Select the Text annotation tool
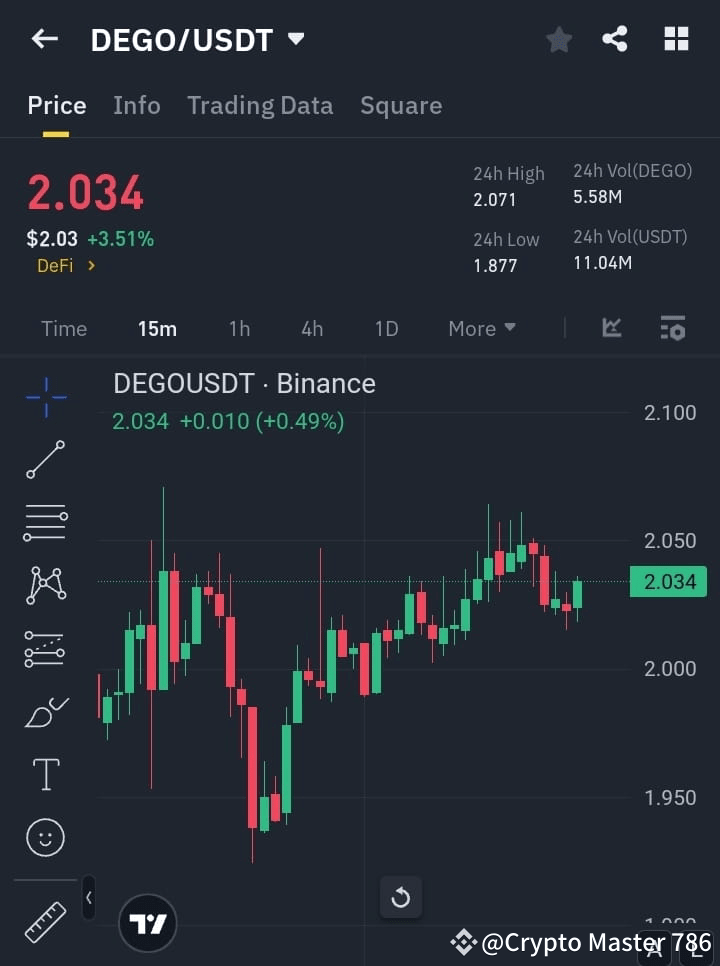This screenshot has width=720, height=966. point(45,773)
